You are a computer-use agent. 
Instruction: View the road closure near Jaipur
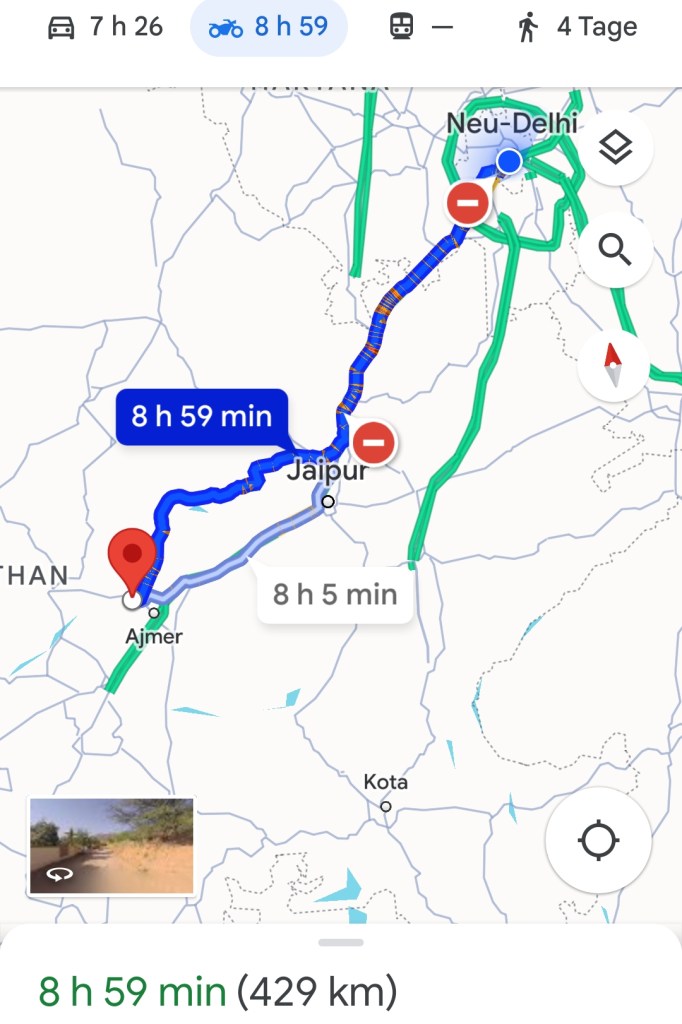(374, 441)
